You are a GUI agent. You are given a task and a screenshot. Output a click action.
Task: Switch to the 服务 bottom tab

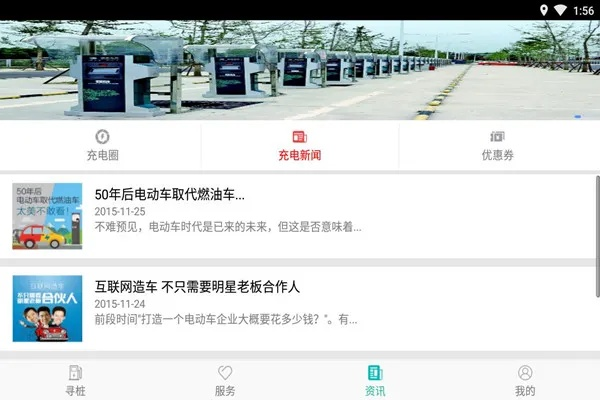(x=225, y=381)
